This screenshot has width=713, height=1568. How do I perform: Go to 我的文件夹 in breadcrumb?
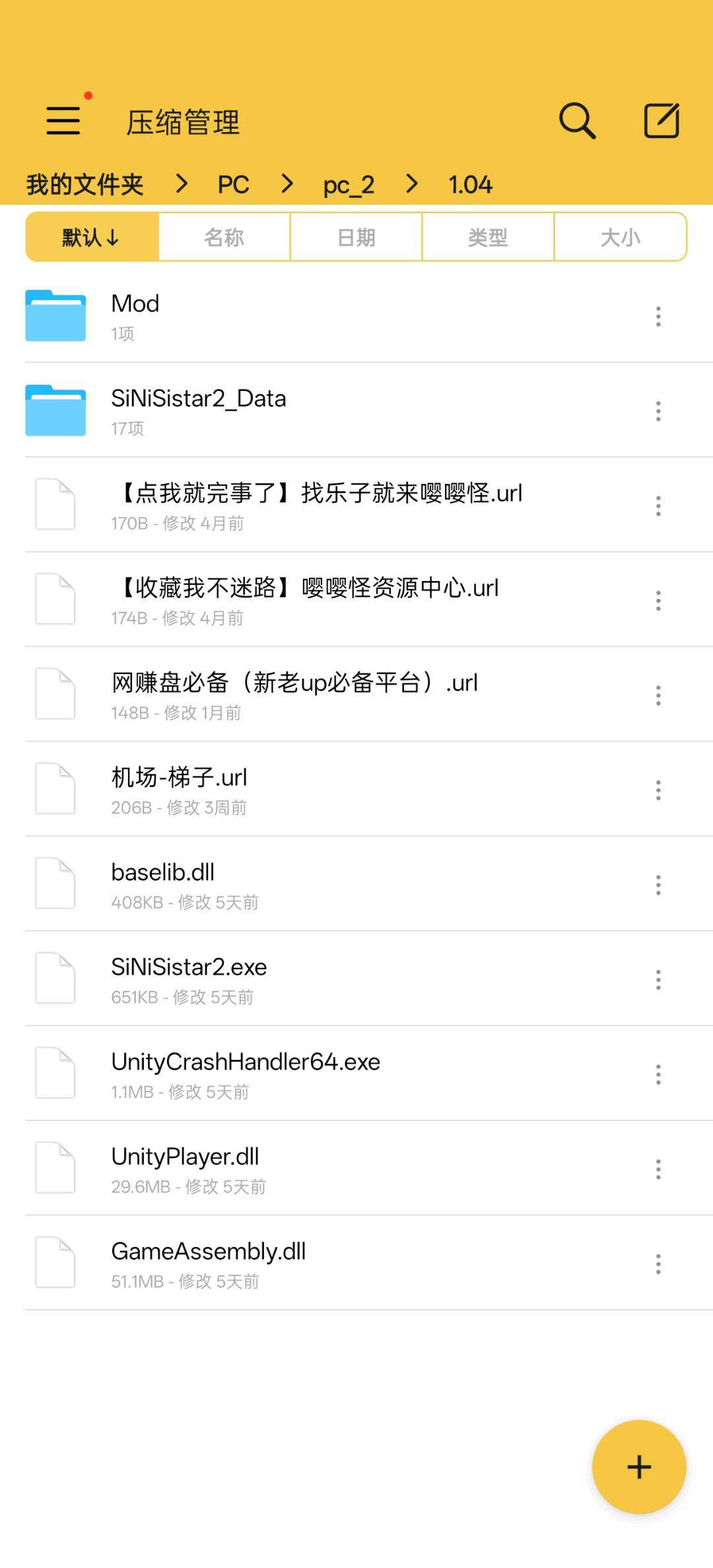click(x=85, y=184)
